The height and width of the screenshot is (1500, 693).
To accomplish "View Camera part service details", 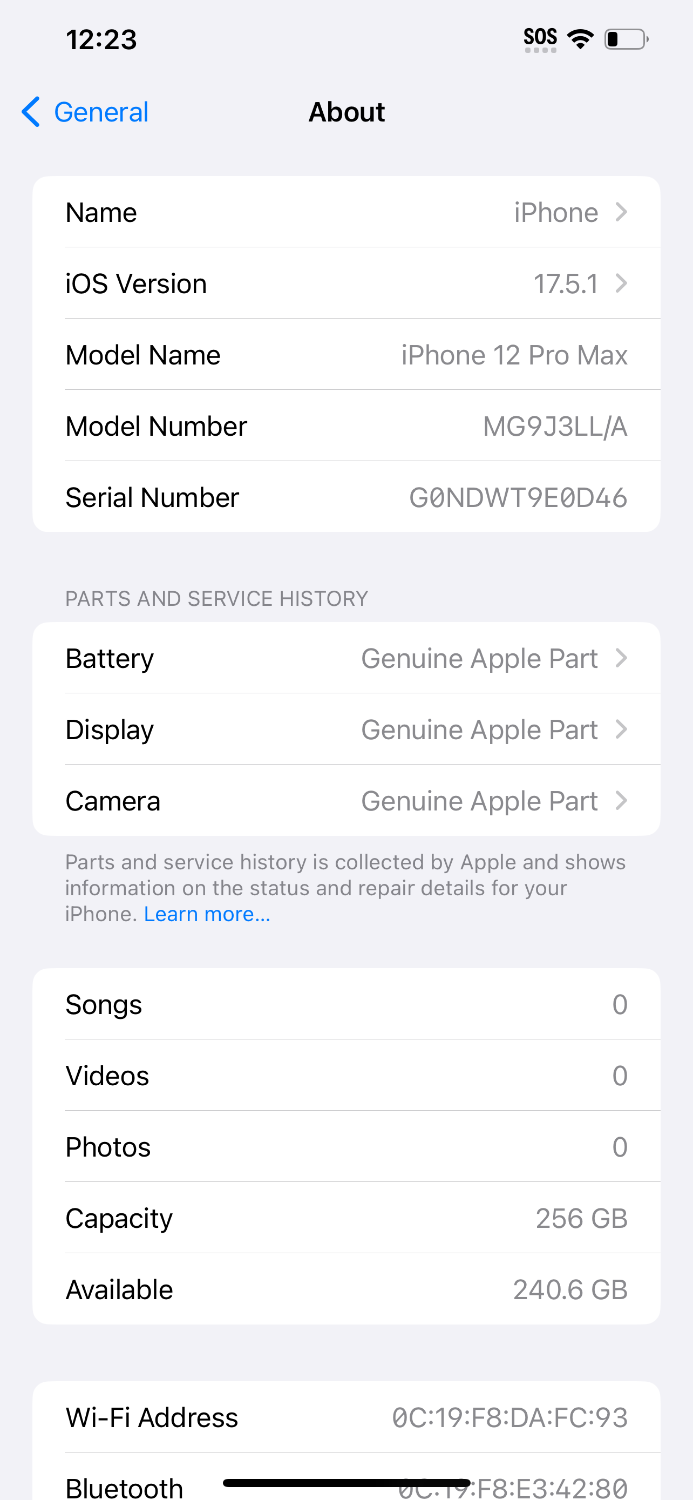I will click(x=346, y=801).
